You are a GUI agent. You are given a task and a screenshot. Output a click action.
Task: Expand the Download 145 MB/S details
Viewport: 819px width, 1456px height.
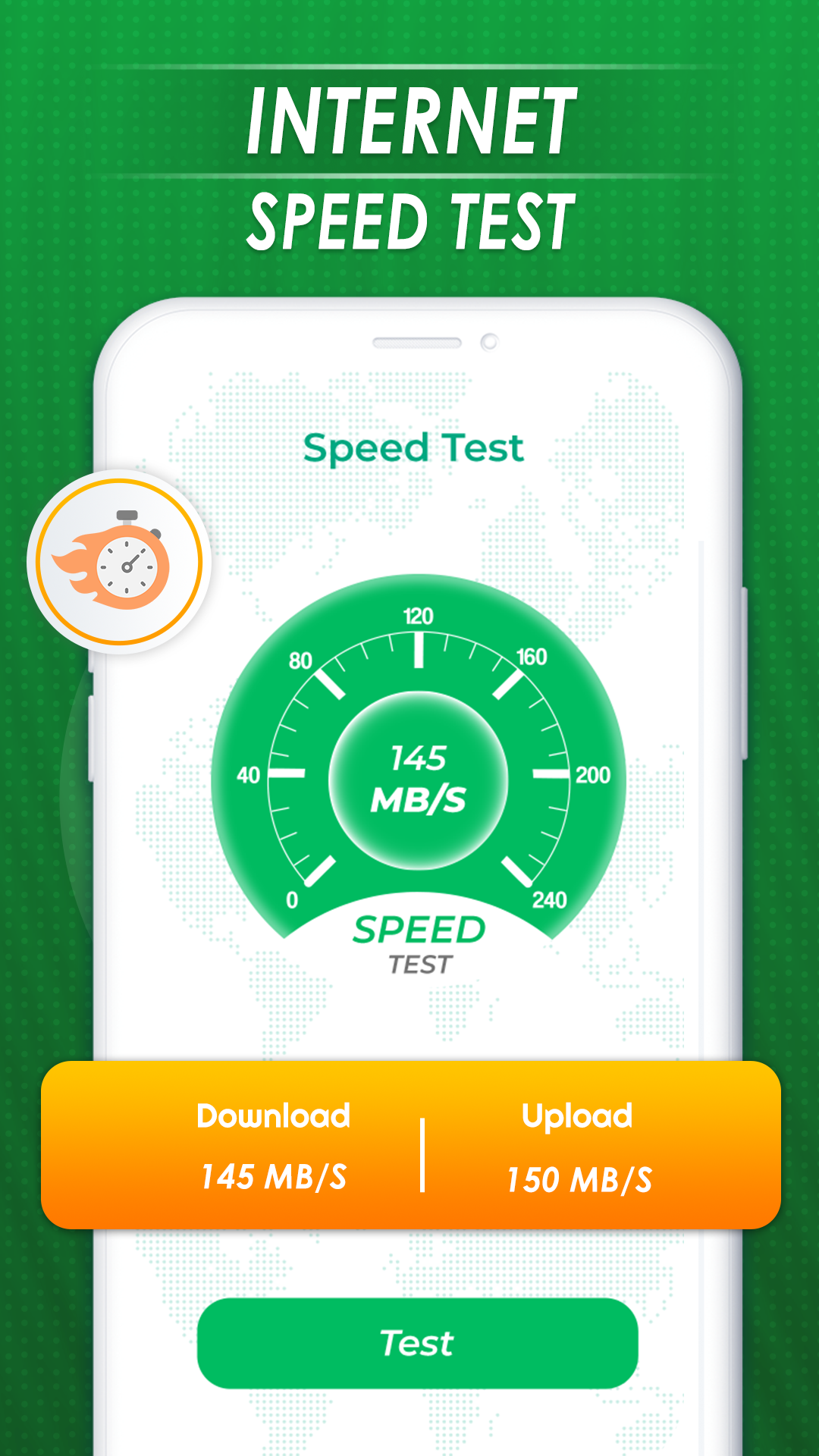(273, 1177)
